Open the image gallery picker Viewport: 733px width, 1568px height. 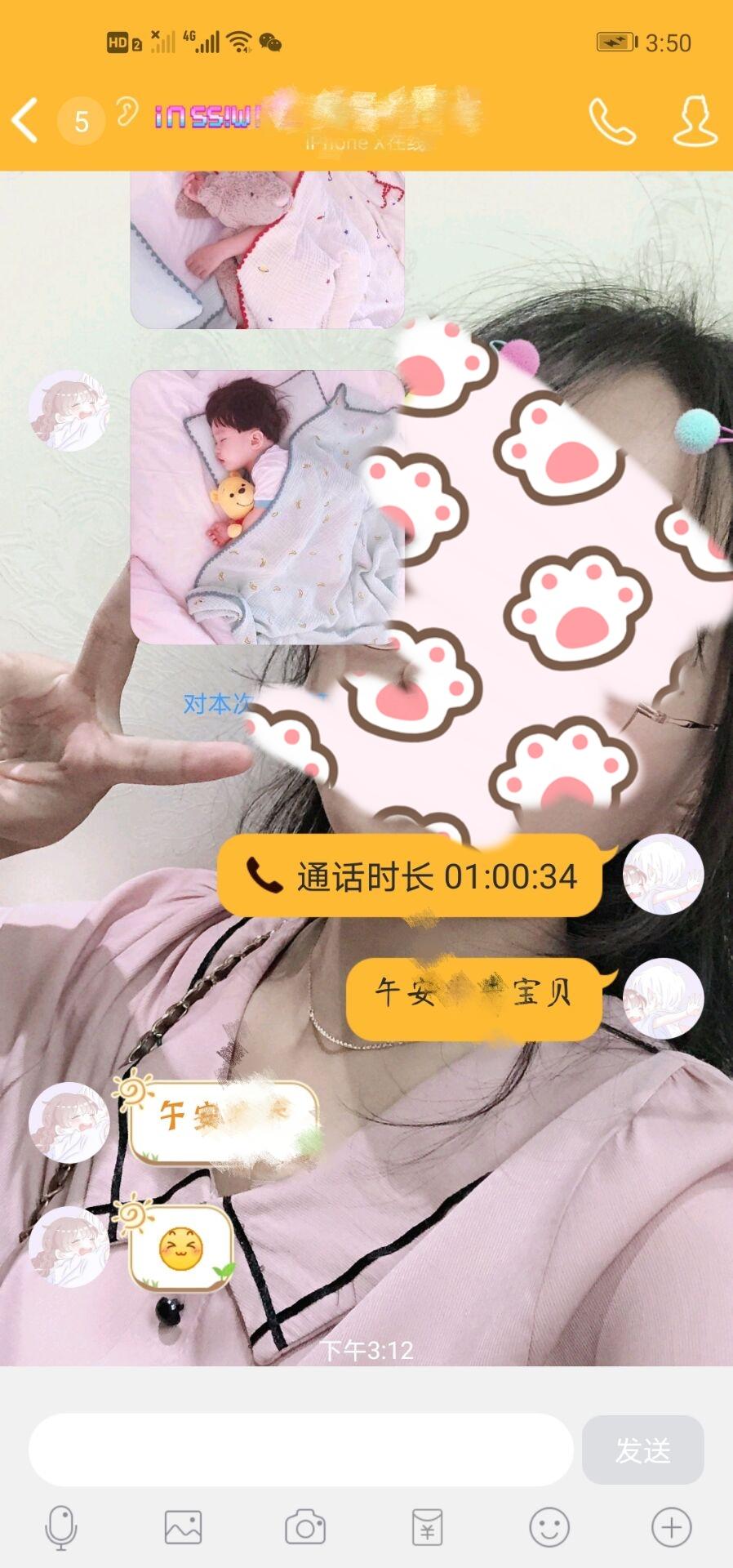click(183, 1527)
